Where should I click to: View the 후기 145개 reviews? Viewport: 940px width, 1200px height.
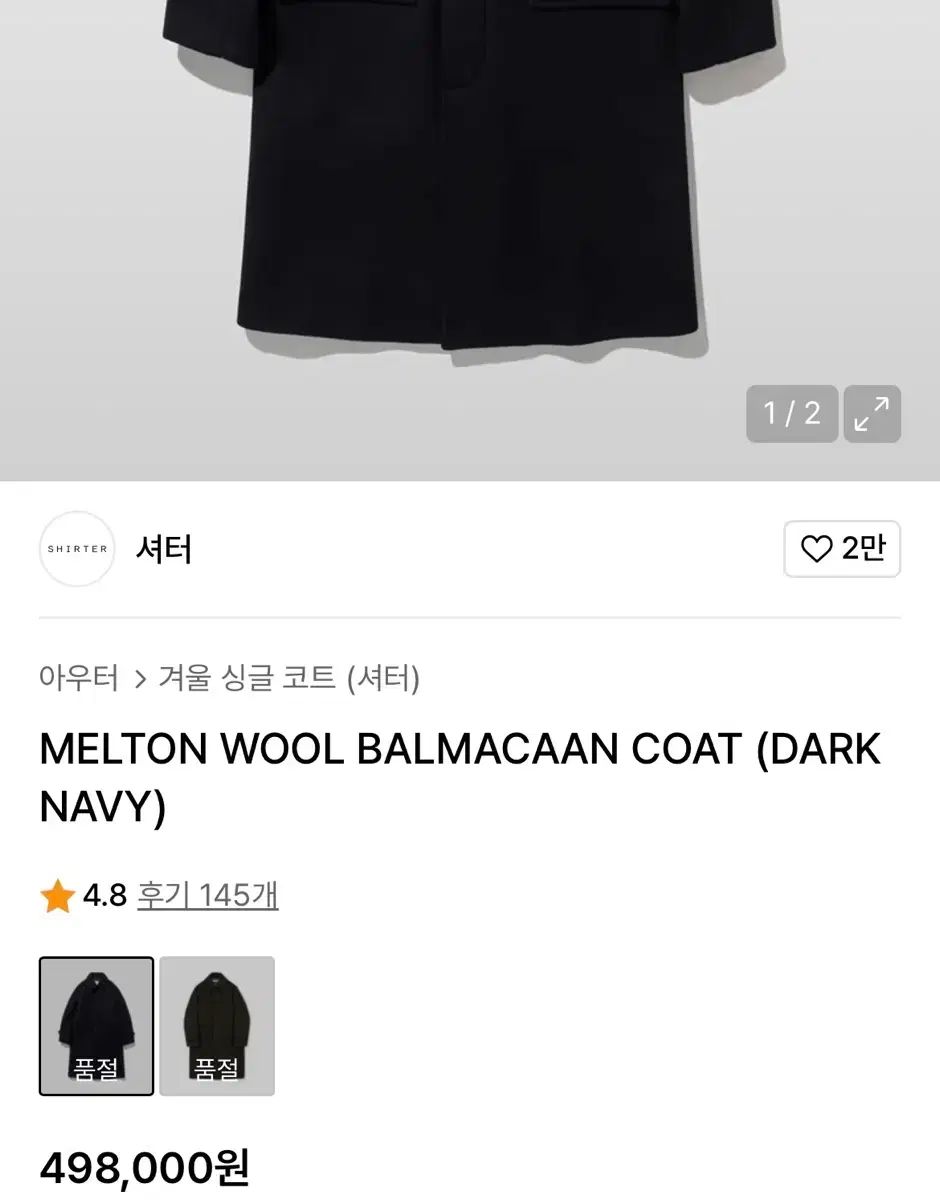tap(207, 895)
